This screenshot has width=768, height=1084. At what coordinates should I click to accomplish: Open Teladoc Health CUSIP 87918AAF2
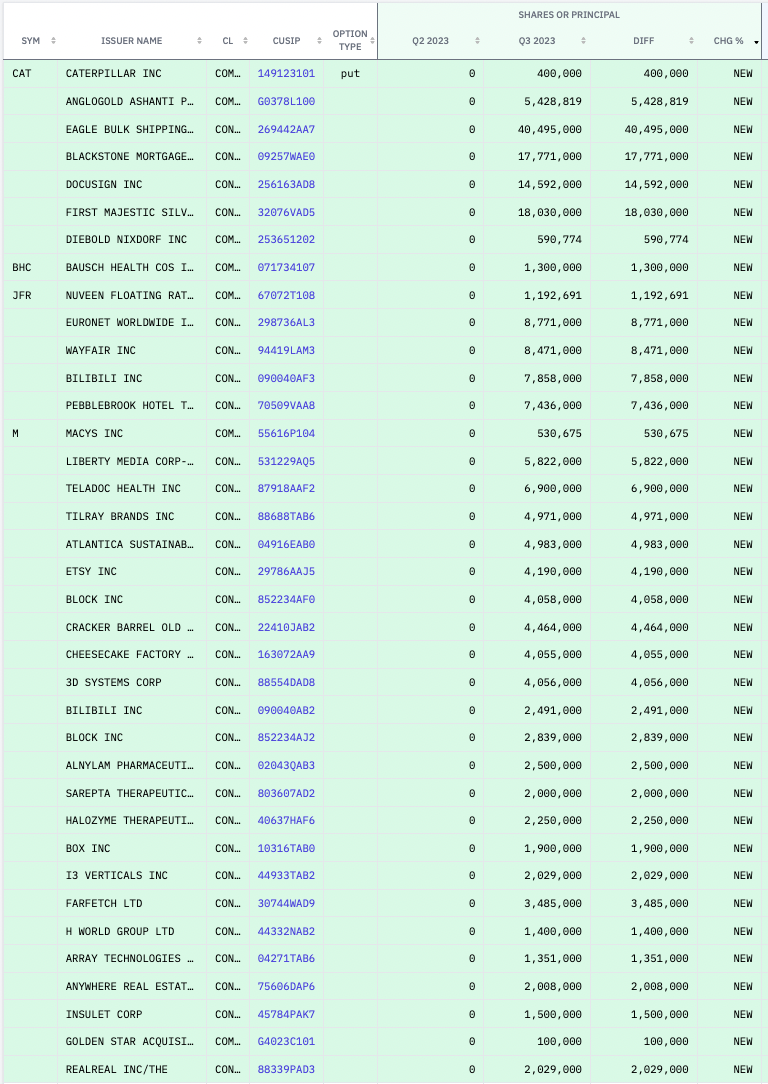click(x=286, y=489)
